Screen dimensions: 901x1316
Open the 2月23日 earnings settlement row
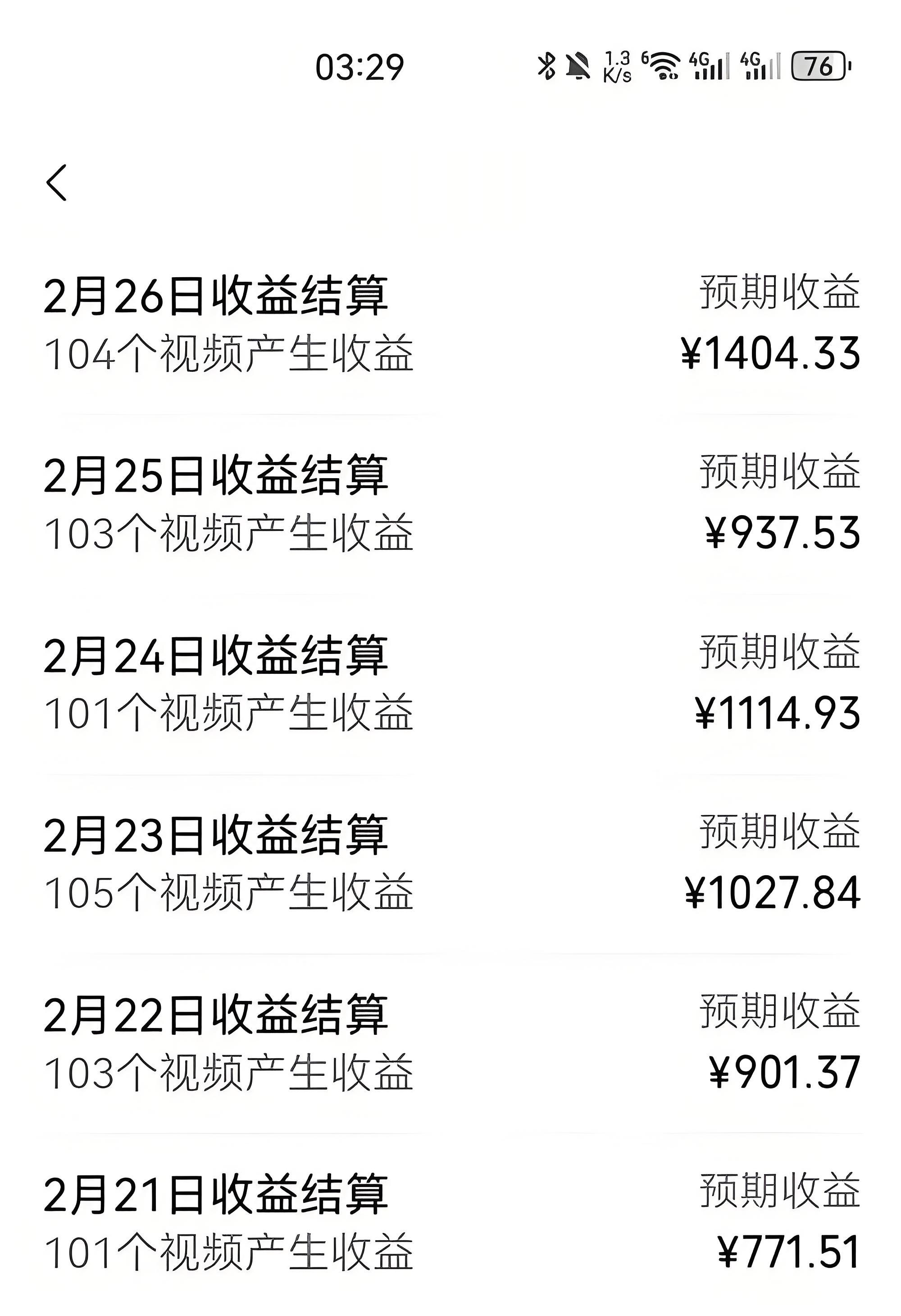(x=450, y=863)
